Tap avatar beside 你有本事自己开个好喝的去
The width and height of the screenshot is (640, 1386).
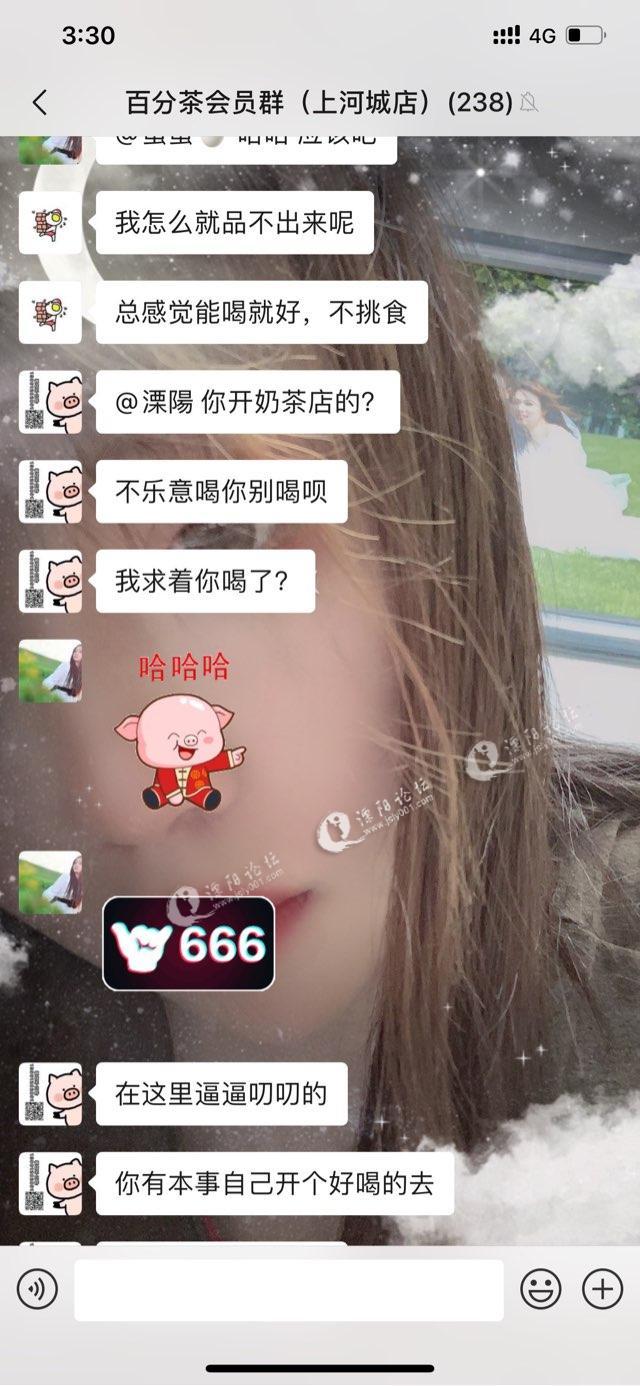pyautogui.click(x=50, y=1184)
